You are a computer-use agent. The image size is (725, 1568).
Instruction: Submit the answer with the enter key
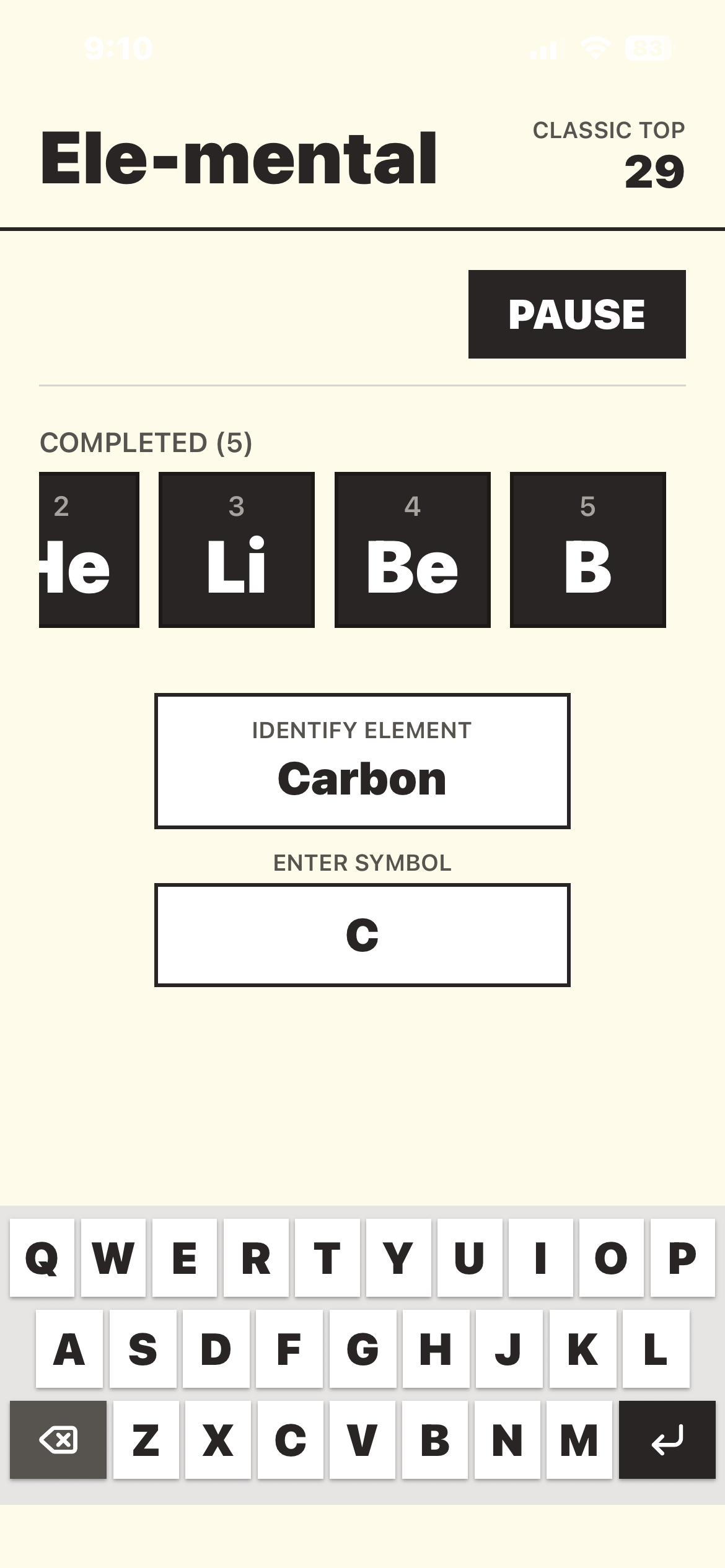[x=667, y=1440]
